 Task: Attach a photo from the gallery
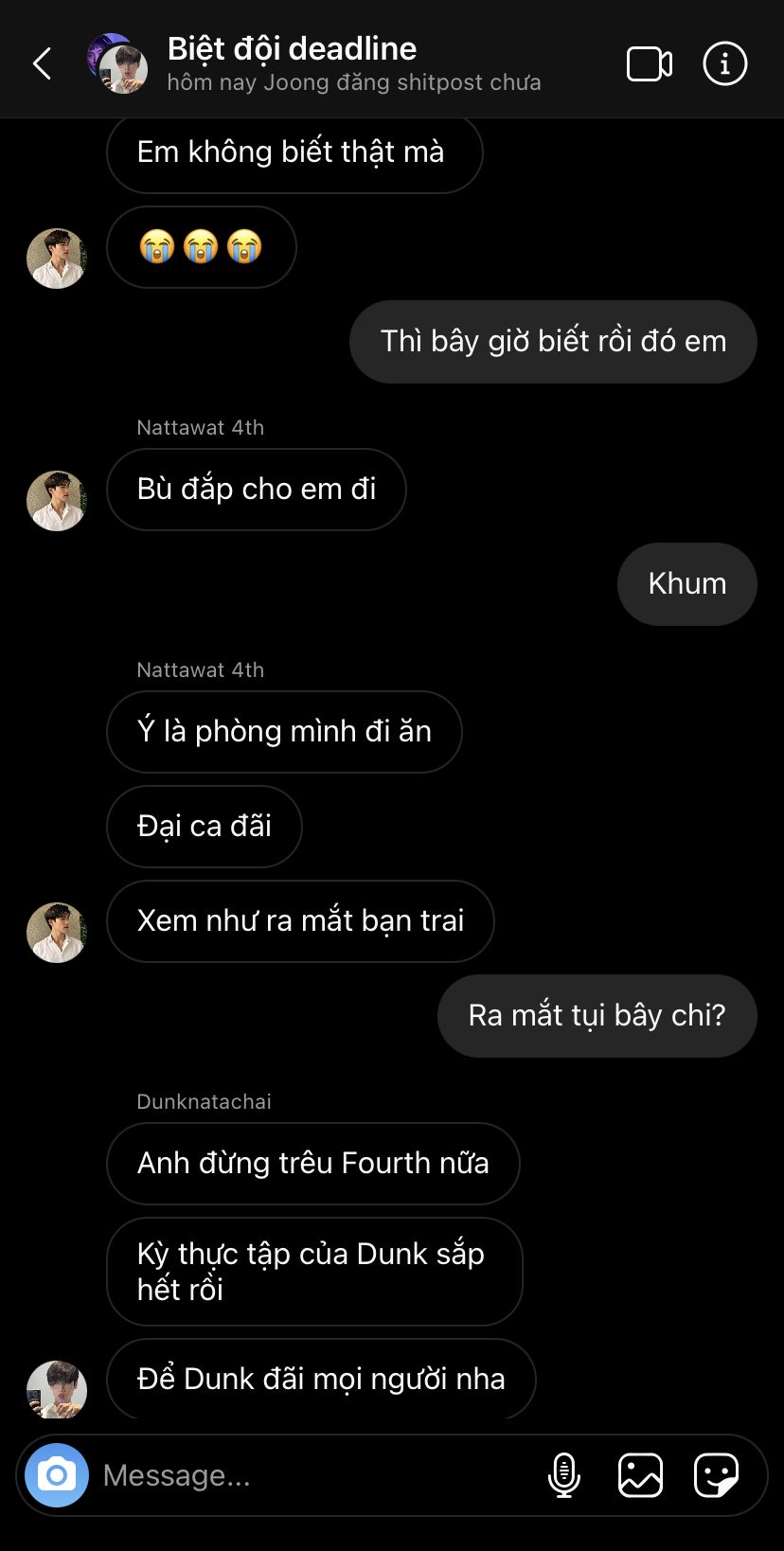point(640,1474)
